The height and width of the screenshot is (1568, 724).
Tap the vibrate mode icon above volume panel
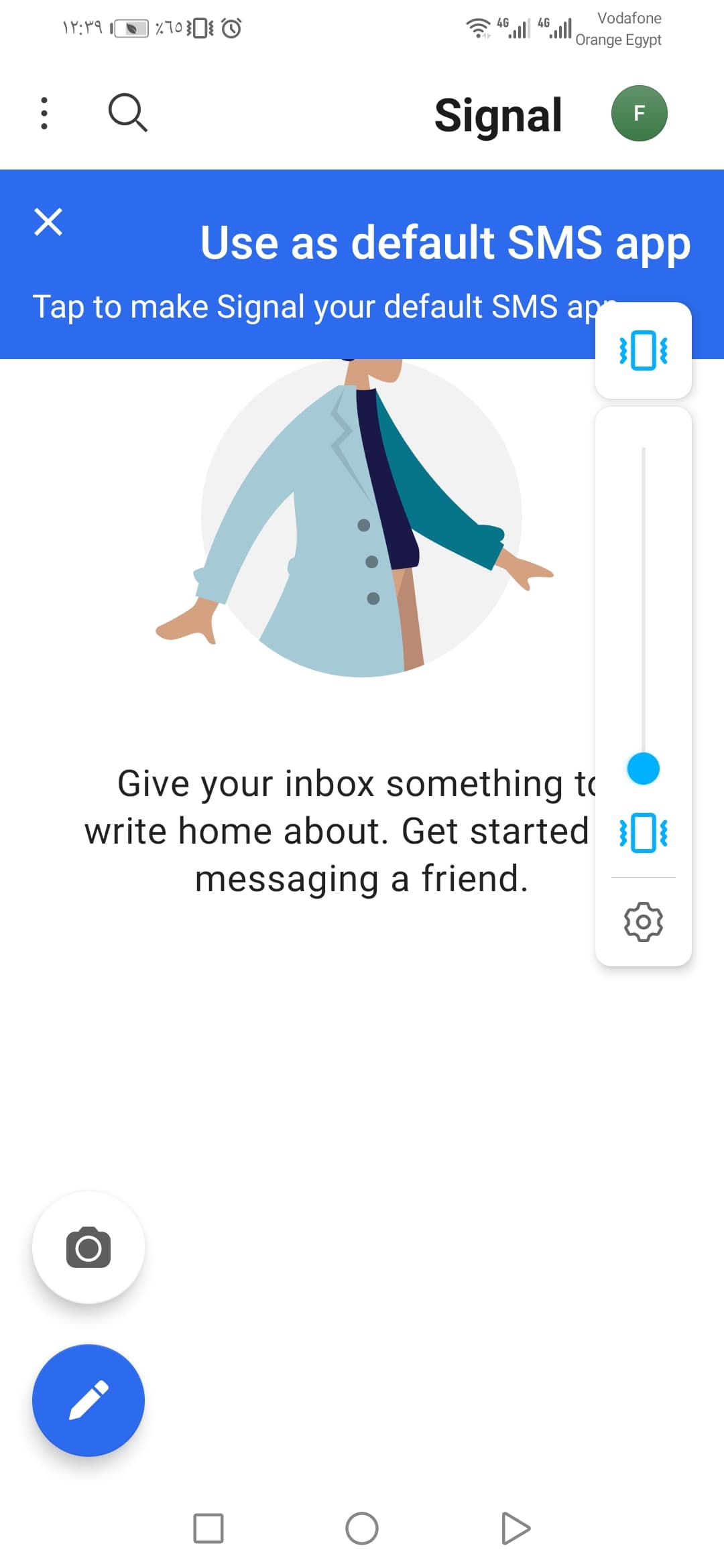point(643,350)
